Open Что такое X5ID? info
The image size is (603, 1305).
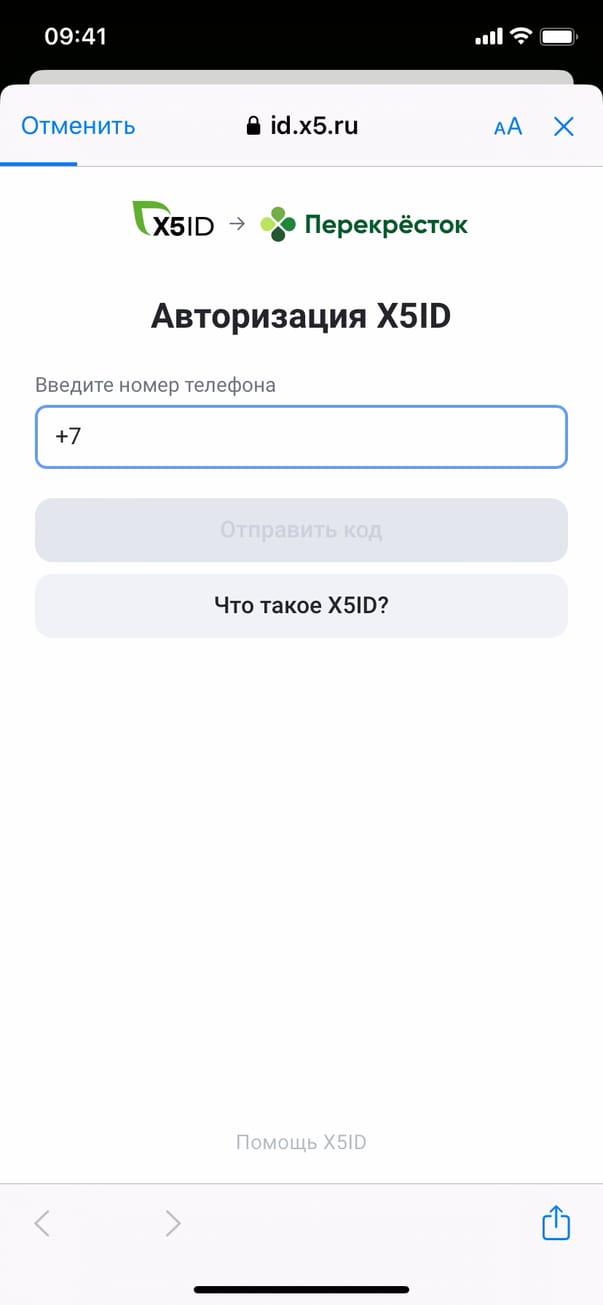click(x=301, y=605)
